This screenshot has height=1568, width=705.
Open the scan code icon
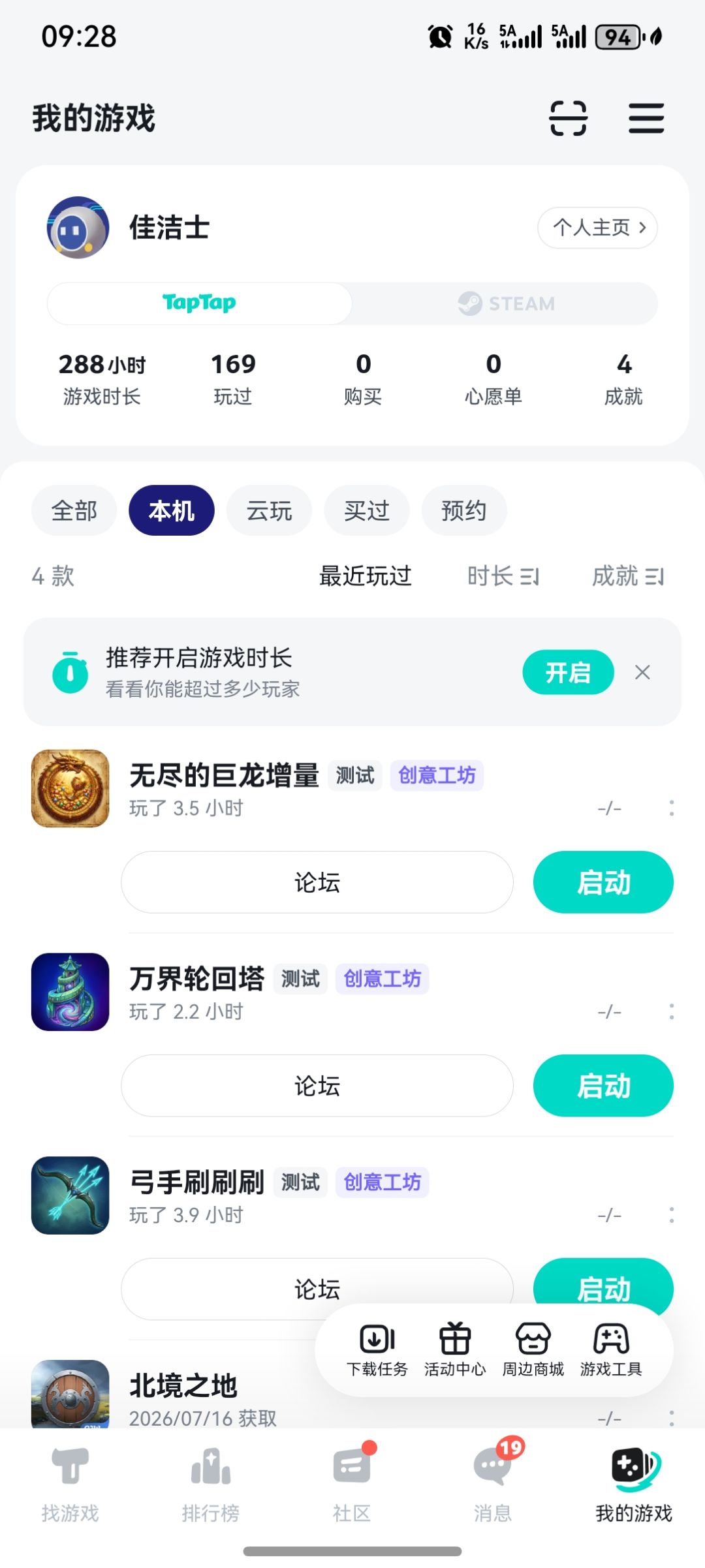click(x=568, y=118)
